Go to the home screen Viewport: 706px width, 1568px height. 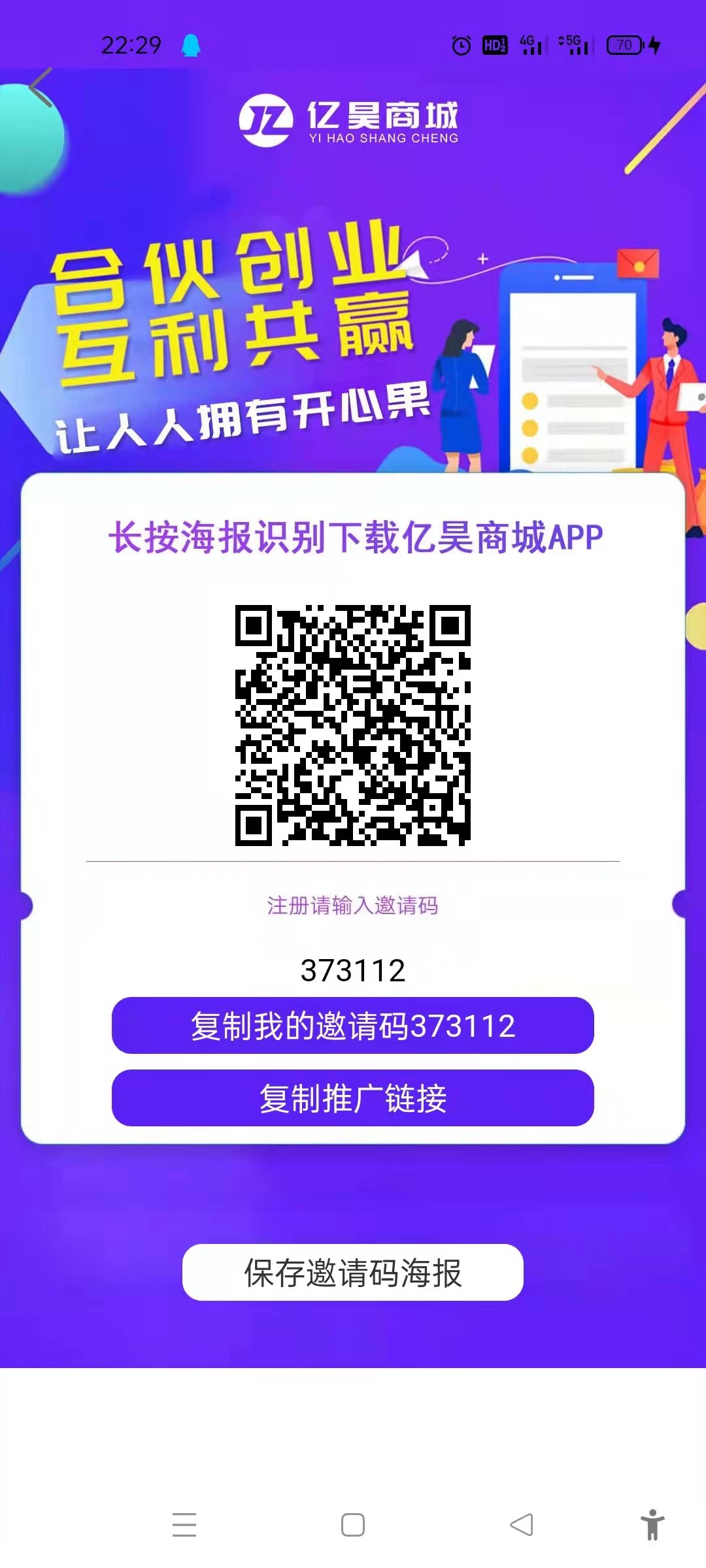(x=353, y=1525)
